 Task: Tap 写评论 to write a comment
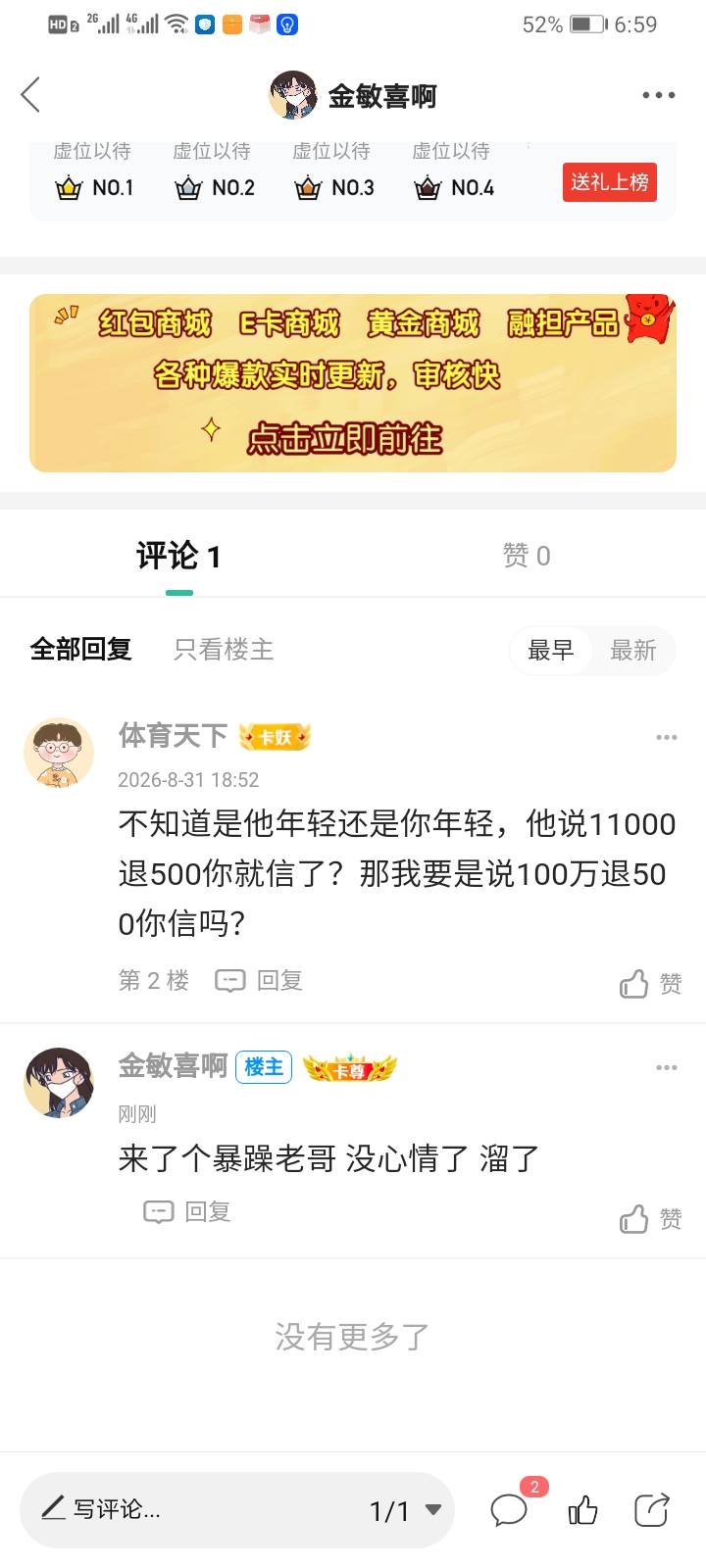[101, 1509]
